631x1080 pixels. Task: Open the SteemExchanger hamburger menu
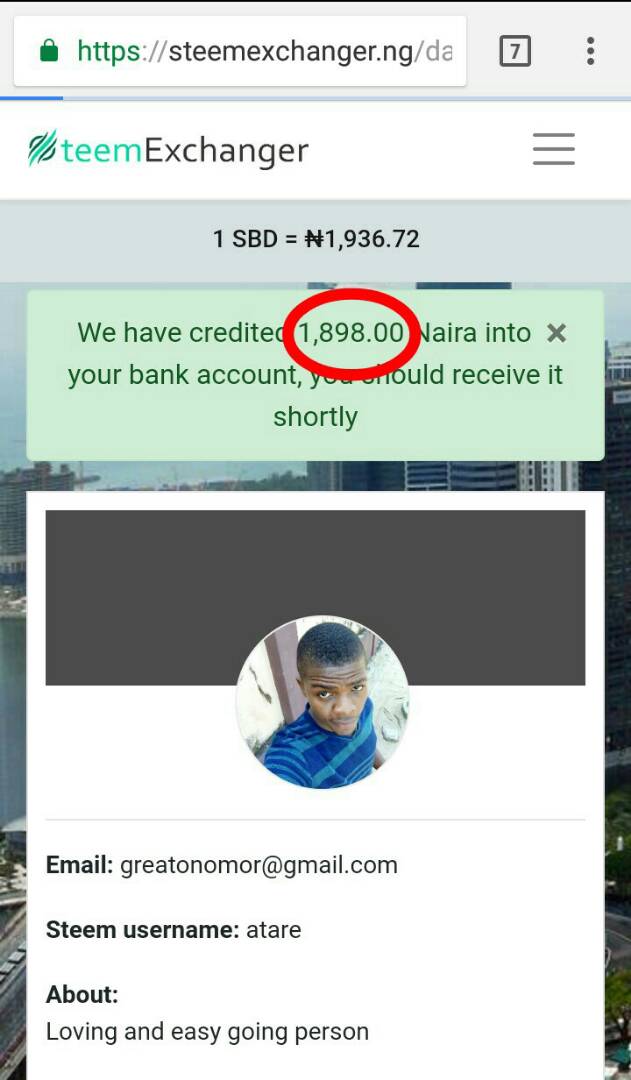click(x=553, y=149)
